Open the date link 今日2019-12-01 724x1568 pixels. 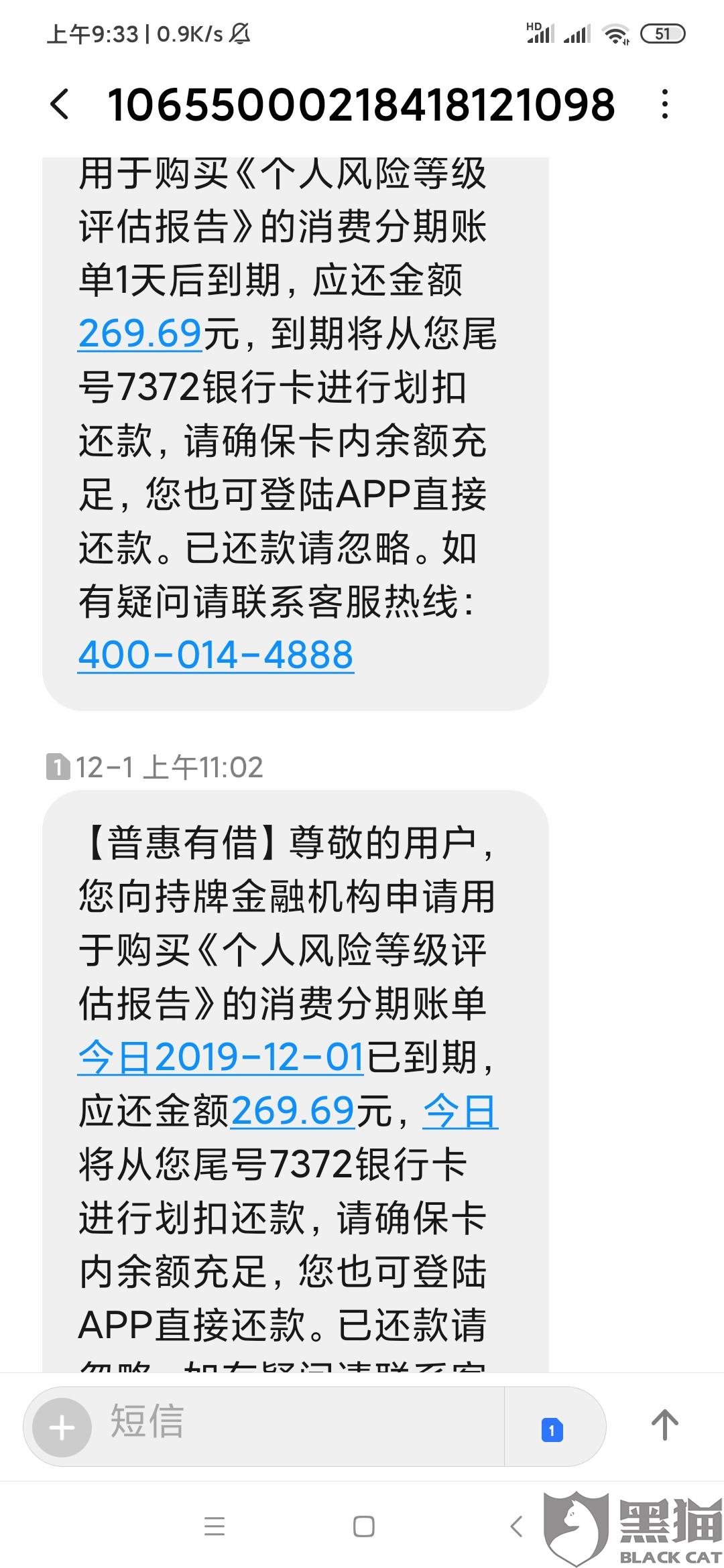click(x=221, y=1057)
